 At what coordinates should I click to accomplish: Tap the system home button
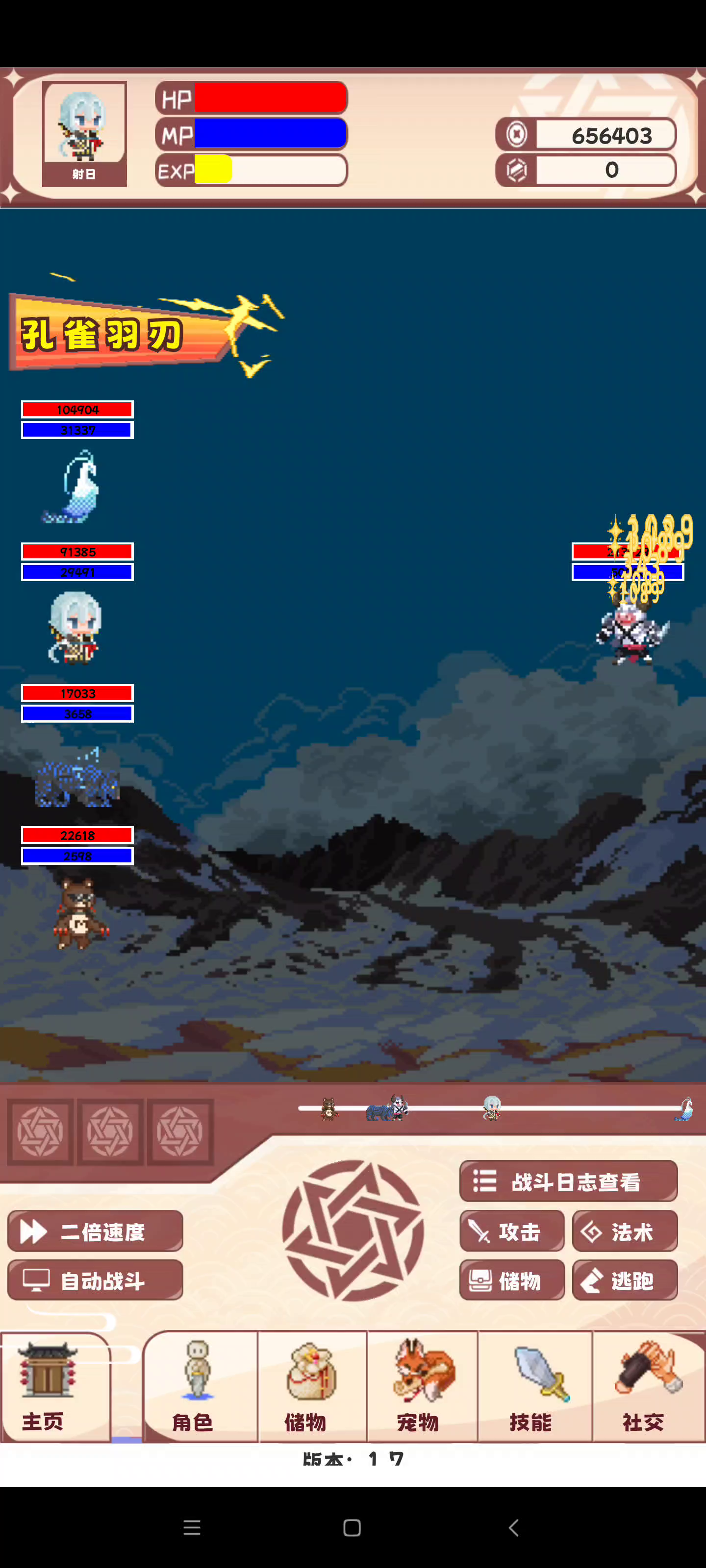point(352,1527)
